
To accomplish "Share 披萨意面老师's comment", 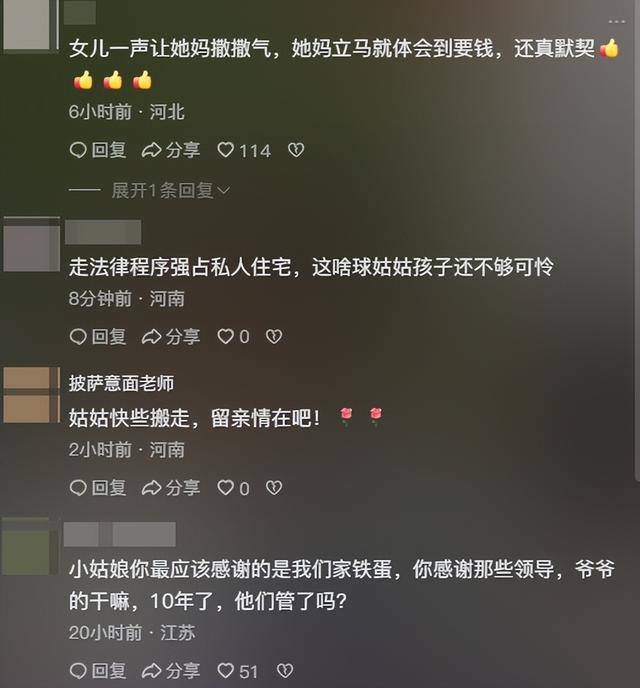I will (x=171, y=488).
